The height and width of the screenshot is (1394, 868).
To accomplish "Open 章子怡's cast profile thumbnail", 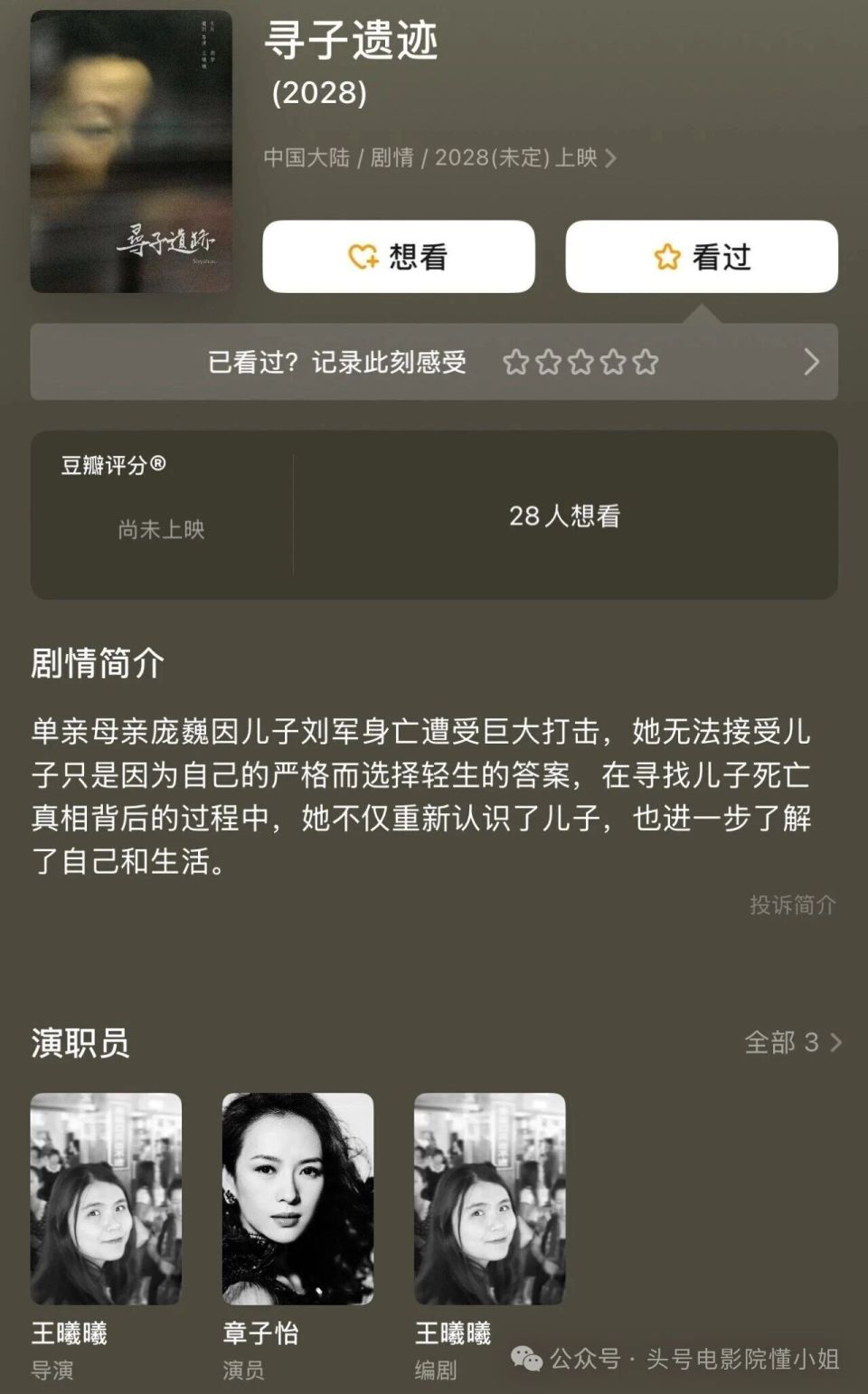I will [297, 1196].
